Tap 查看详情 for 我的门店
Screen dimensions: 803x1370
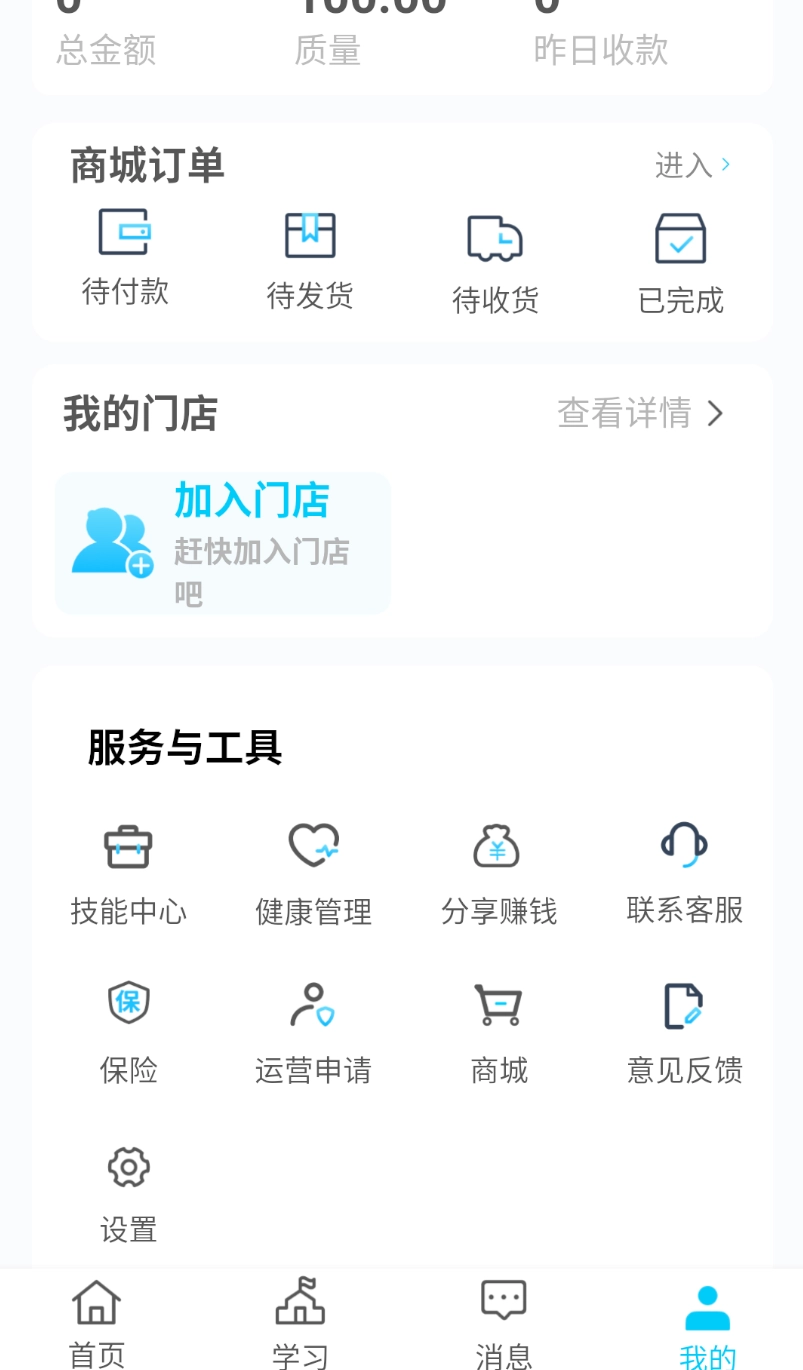click(x=640, y=413)
